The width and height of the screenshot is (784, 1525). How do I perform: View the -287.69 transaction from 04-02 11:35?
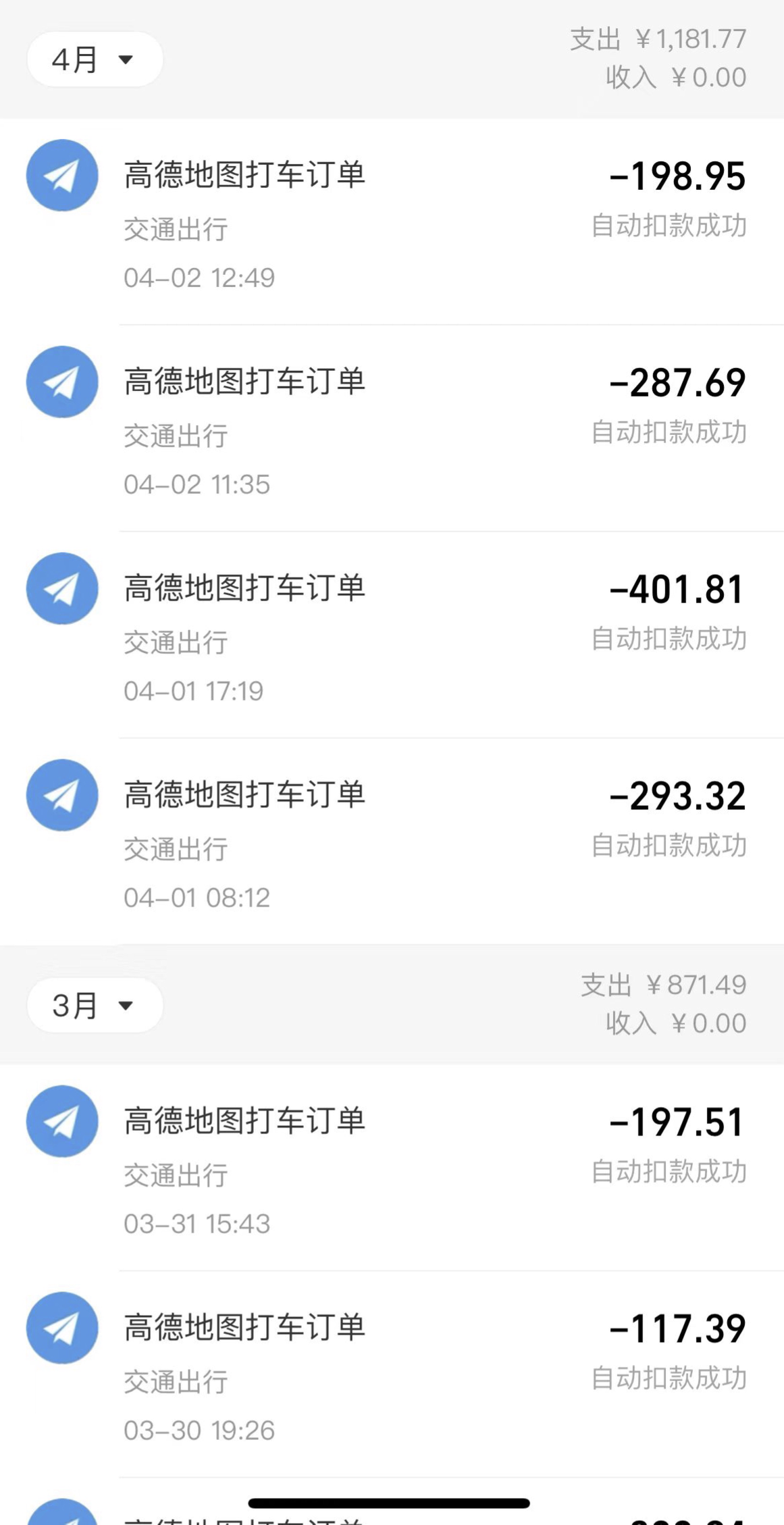click(392, 428)
